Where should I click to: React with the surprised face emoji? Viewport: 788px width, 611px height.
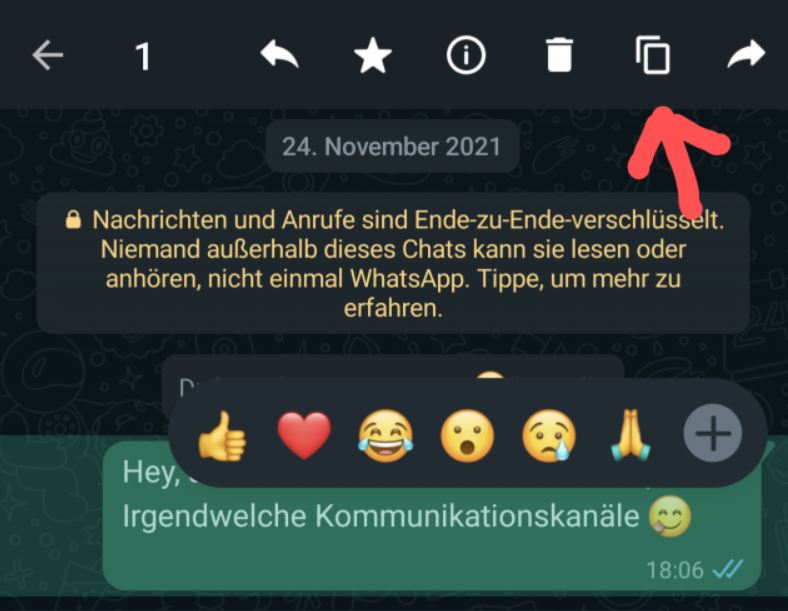pos(468,436)
